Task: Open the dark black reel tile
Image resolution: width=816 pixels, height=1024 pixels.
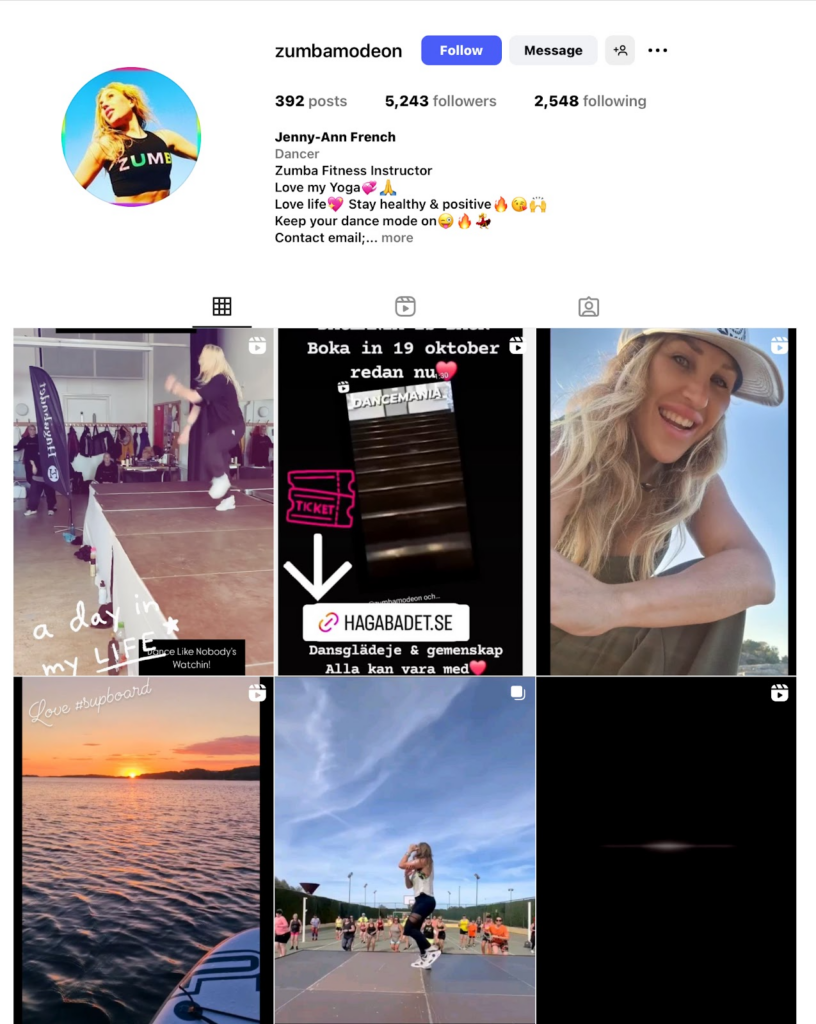Action: pyautogui.click(x=666, y=850)
